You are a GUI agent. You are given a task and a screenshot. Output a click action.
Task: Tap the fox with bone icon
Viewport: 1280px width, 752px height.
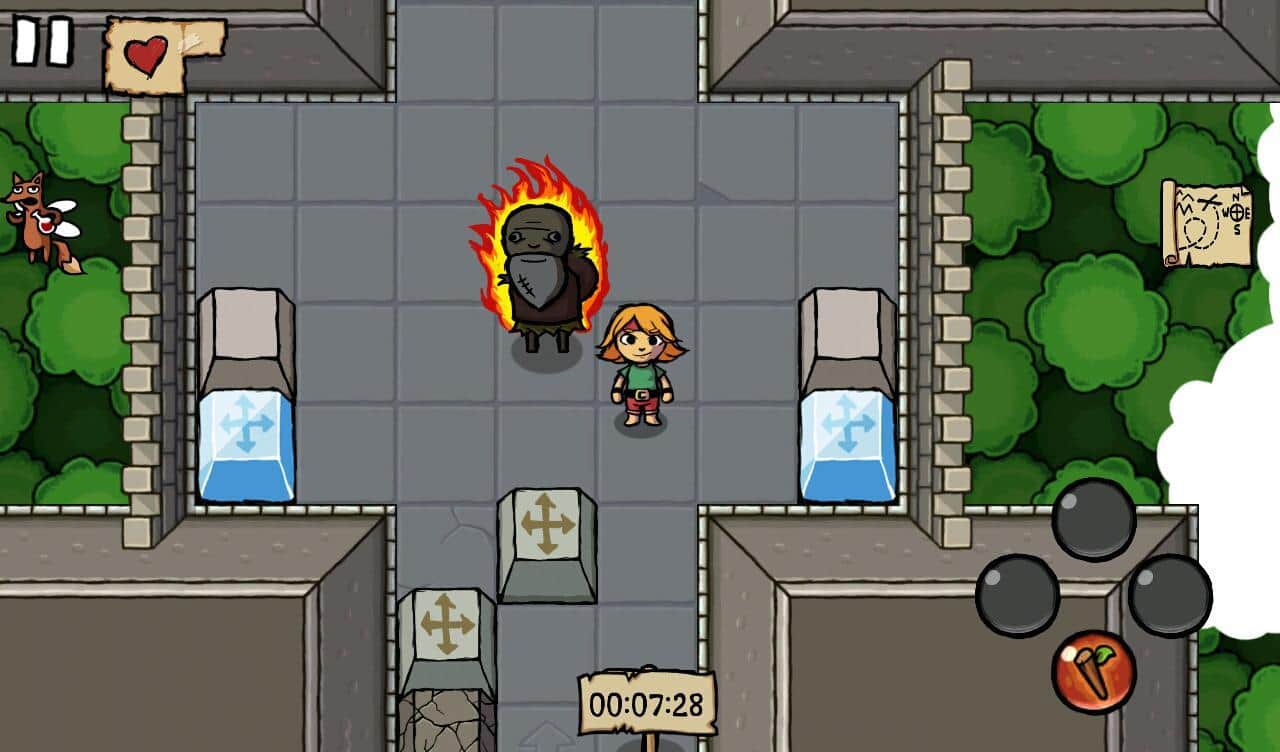pyautogui.click(x=41, y=222)
